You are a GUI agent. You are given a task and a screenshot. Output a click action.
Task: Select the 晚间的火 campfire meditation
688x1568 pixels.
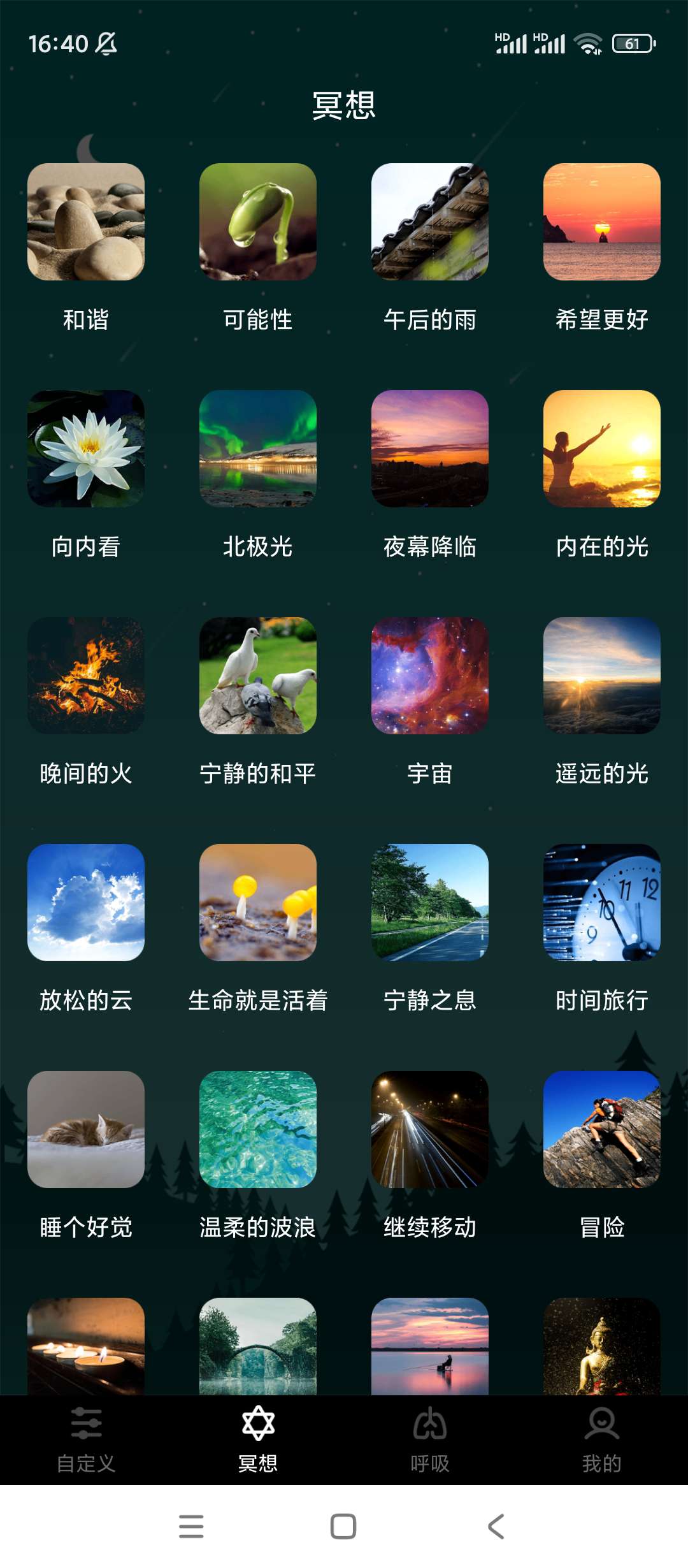(x=86, y=676)
